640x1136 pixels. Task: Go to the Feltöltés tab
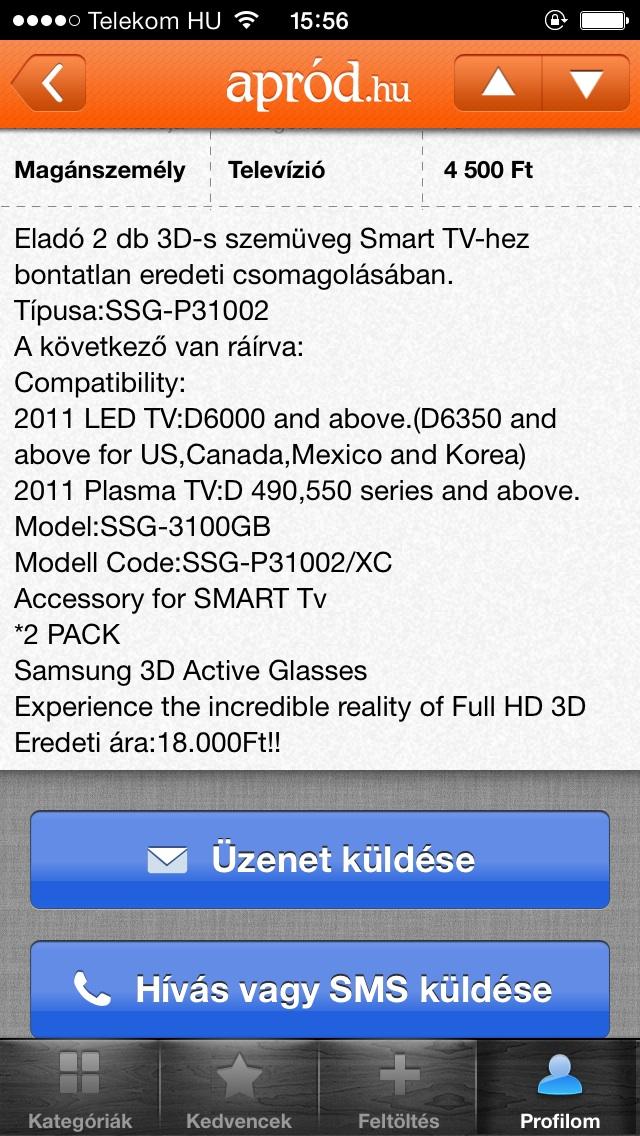pyautogui.click(x=399, y=1089)
